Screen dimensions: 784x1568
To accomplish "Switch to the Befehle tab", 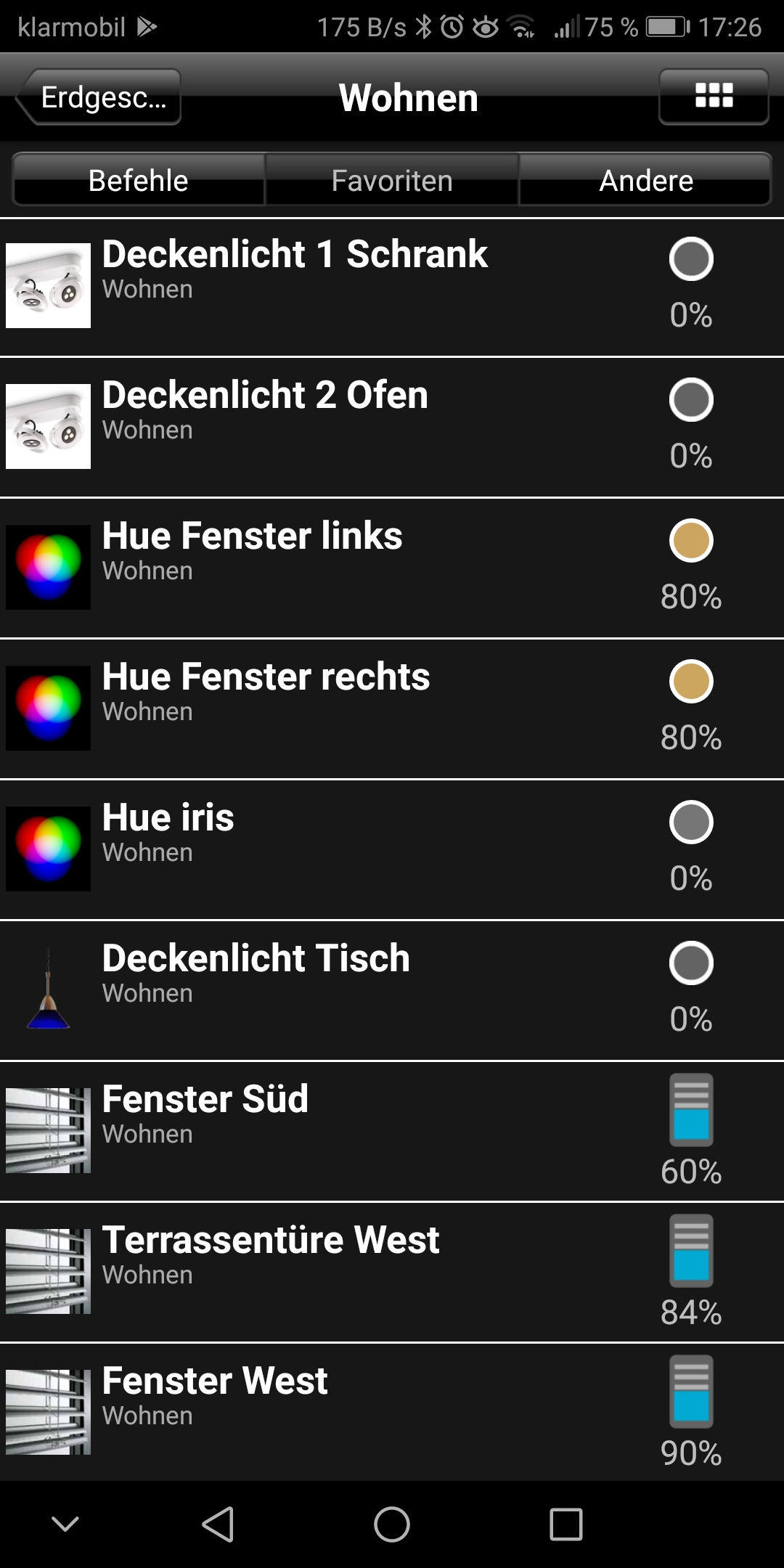I will coord(138,180).
